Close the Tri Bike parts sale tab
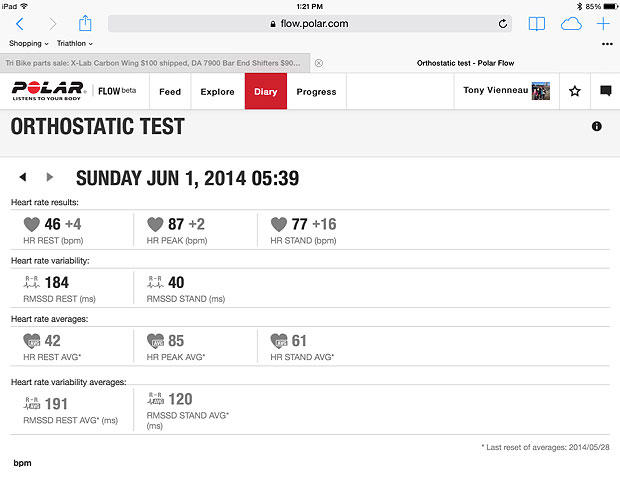The width and height of the screenshot is (620, 500). (x=318, y=63)
